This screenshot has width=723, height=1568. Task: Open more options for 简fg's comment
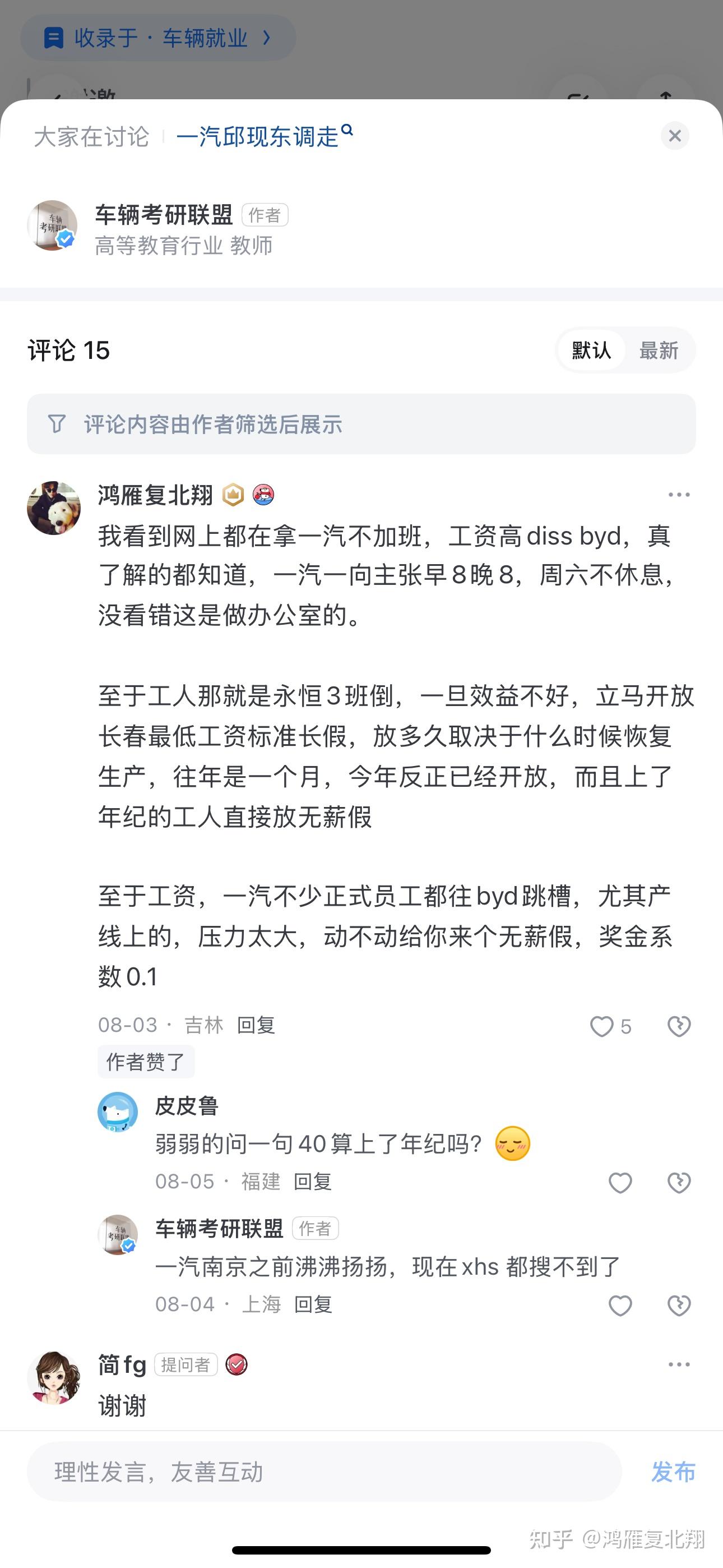[x=679, y=1364]
